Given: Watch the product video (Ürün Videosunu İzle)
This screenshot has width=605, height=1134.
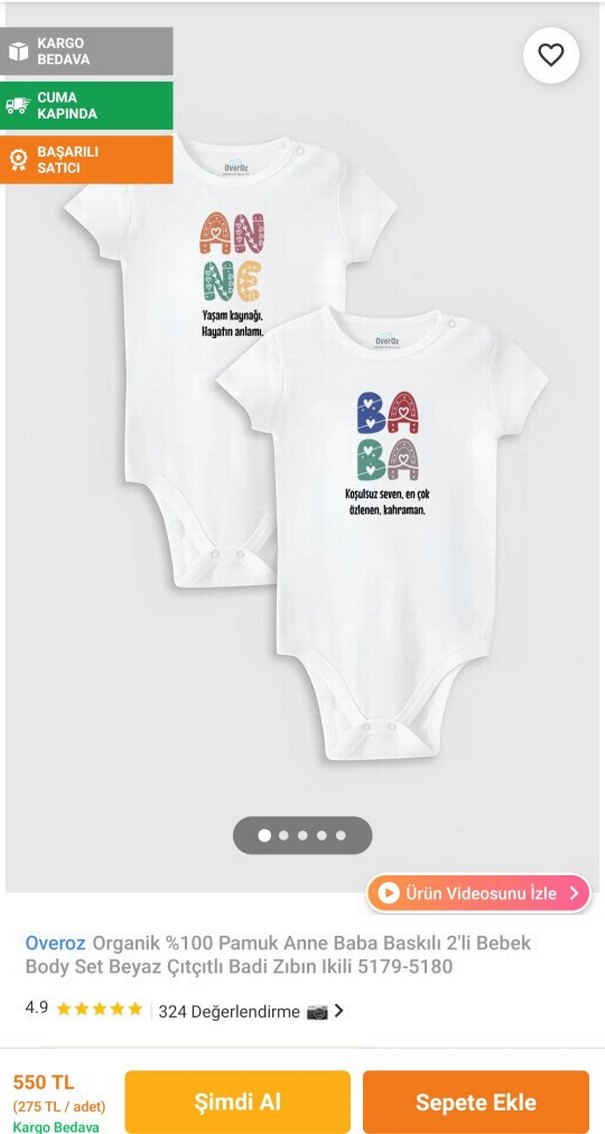Looking at the screenshot, I should click(479, 893).
